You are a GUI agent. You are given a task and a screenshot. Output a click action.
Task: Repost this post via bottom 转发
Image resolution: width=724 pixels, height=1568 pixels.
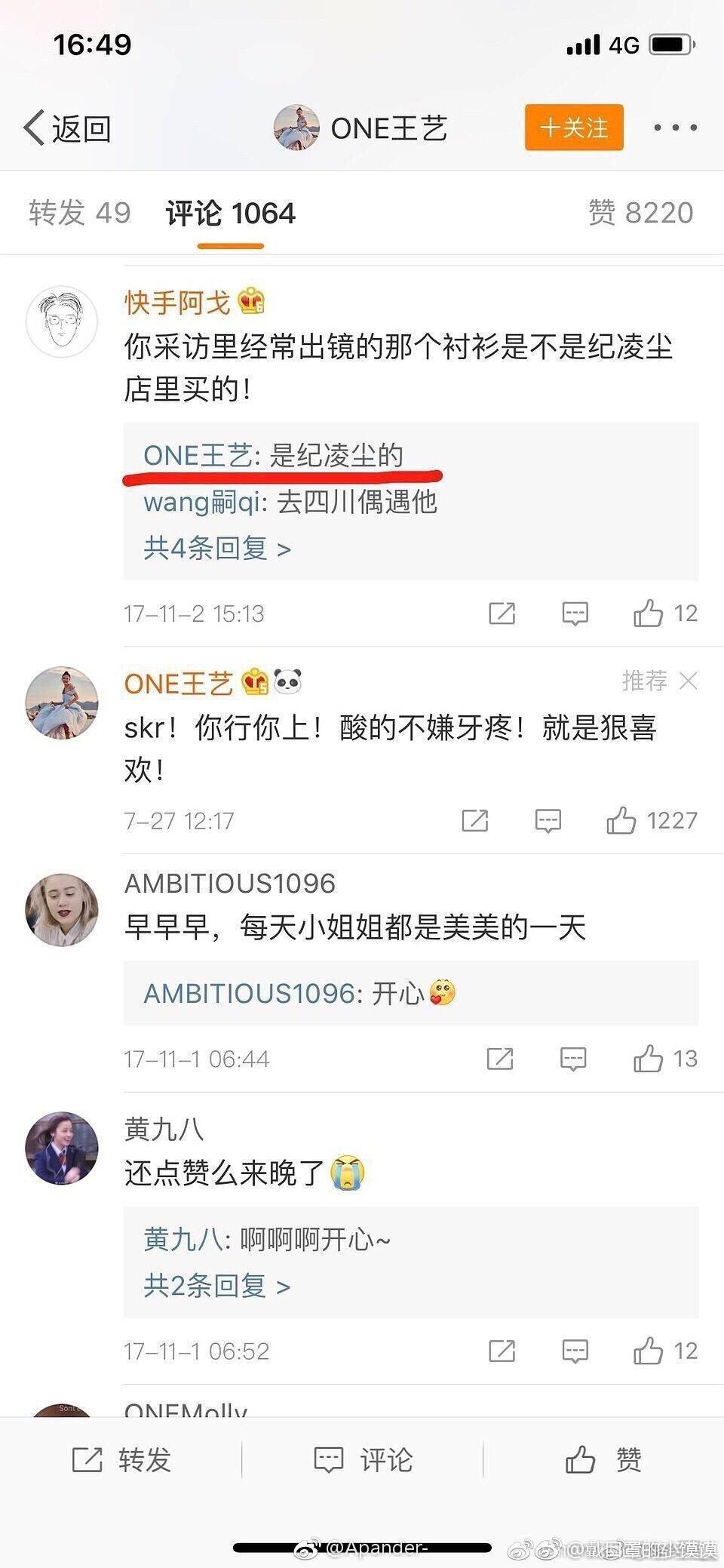click(121, 1460)
